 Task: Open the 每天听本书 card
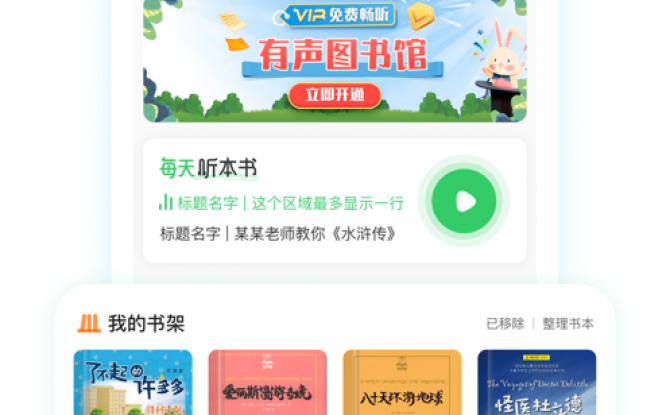280,201
